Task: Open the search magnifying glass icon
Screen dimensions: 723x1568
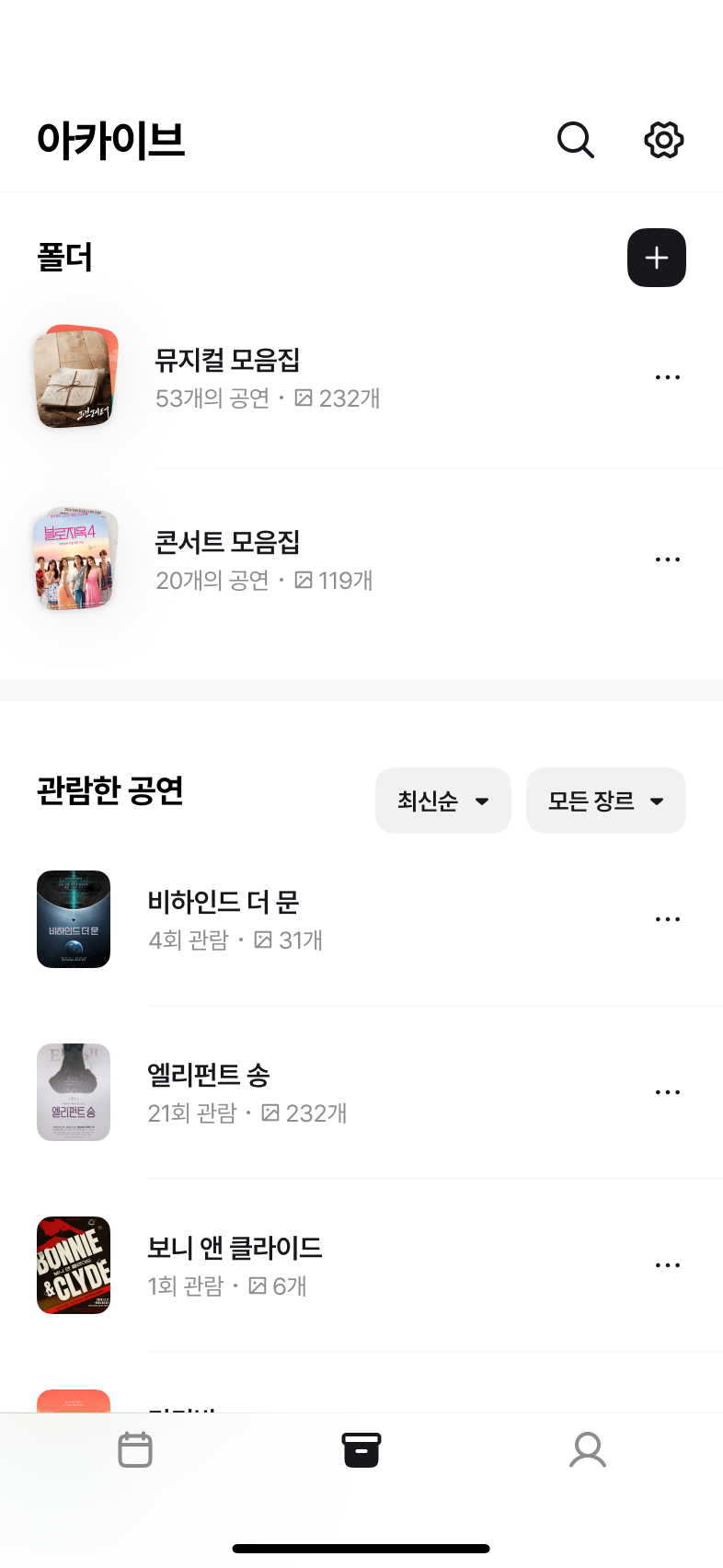Action: point(575,140)
